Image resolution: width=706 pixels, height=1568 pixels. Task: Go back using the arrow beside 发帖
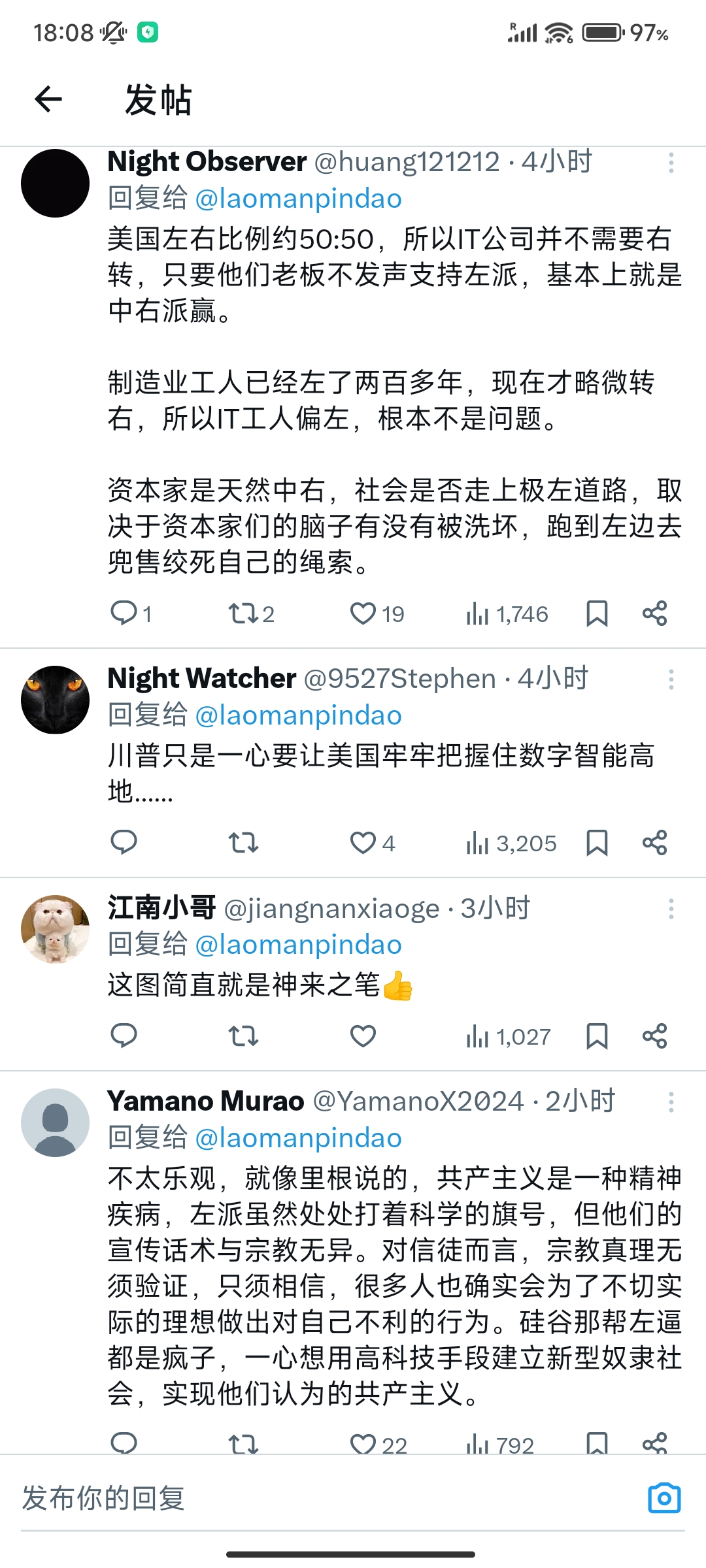48,99
